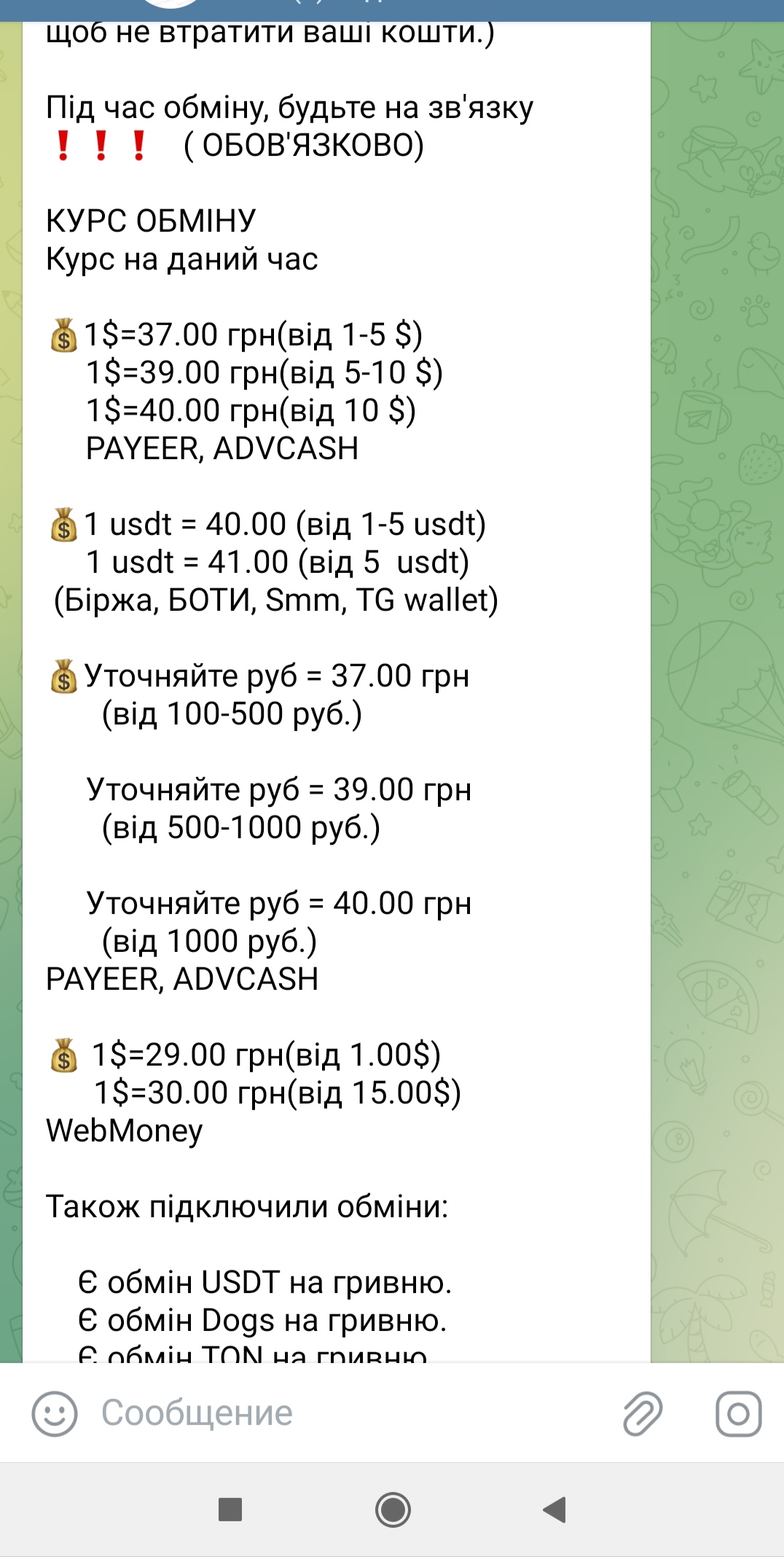
Task: Open the camera icon
Action: 738,1413
